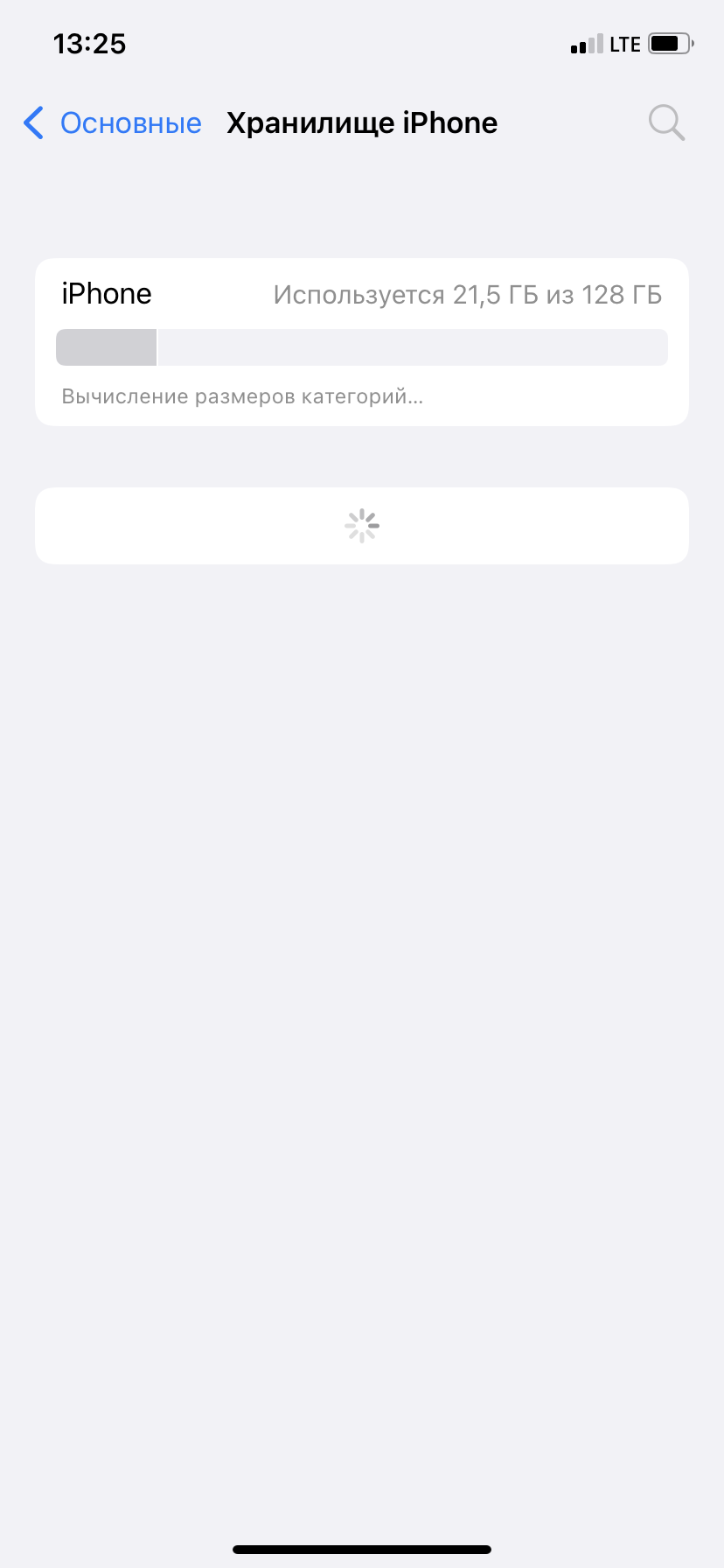Tap the status bar time 13:25
The height and width of the screenshot is (1568, 724).
click(90, 43)
